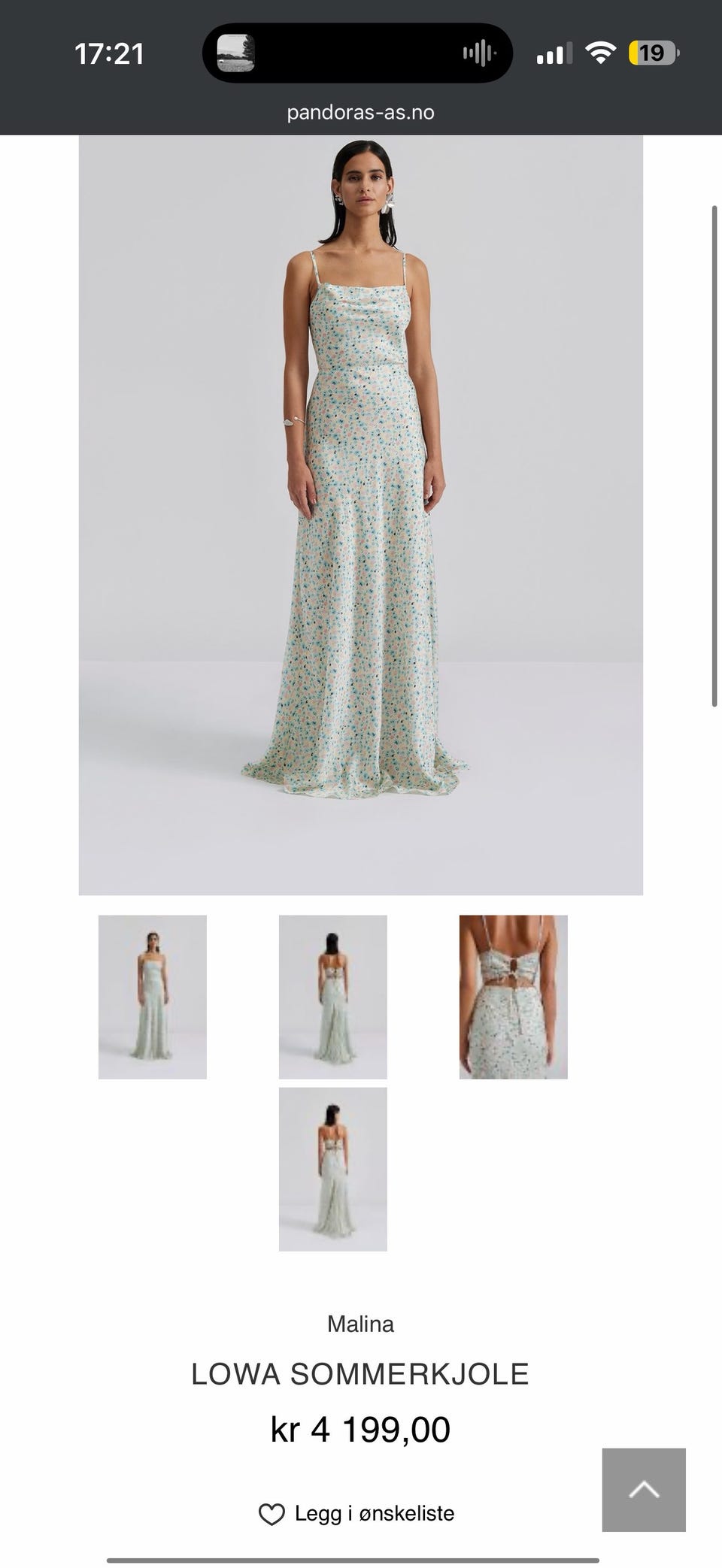722x1568 pixels.
Task: Tap the scroll-to-top arrow button
Action: [644, 1490]
